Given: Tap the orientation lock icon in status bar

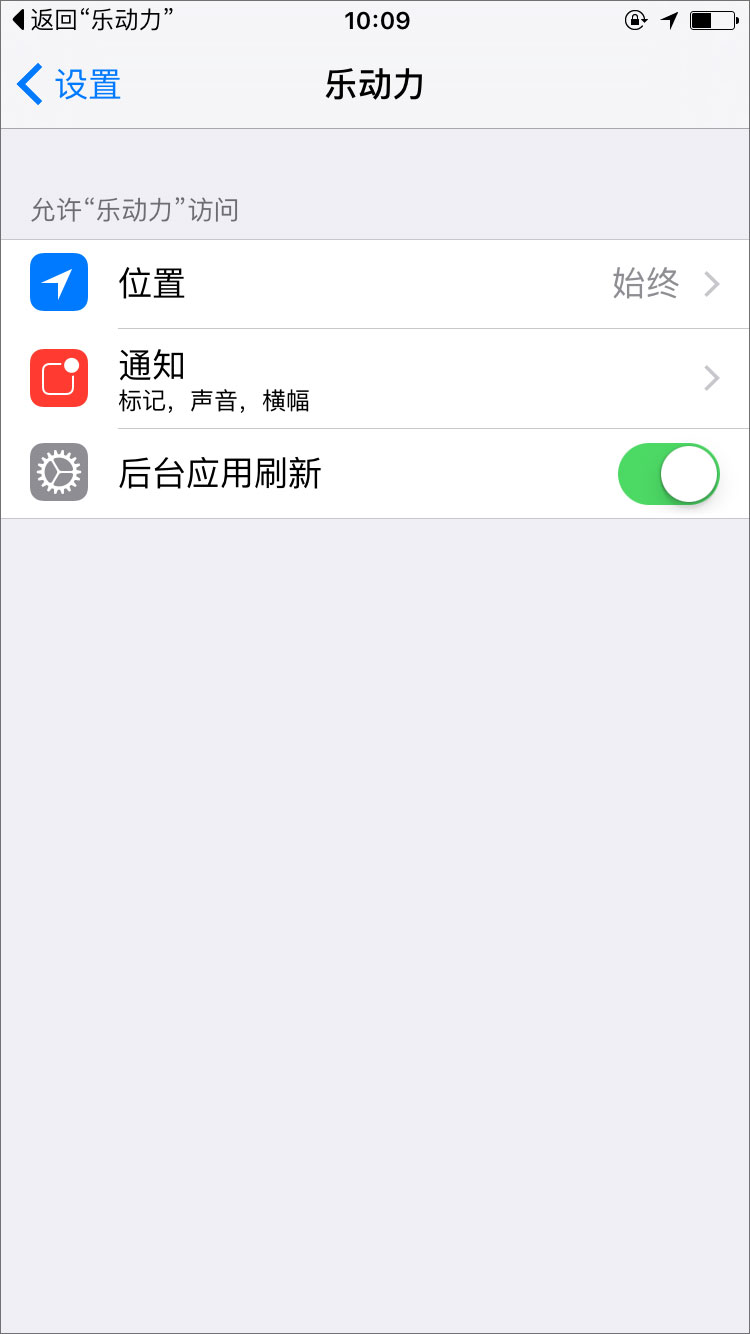Looking at the screenshot, I should (636, 20).
